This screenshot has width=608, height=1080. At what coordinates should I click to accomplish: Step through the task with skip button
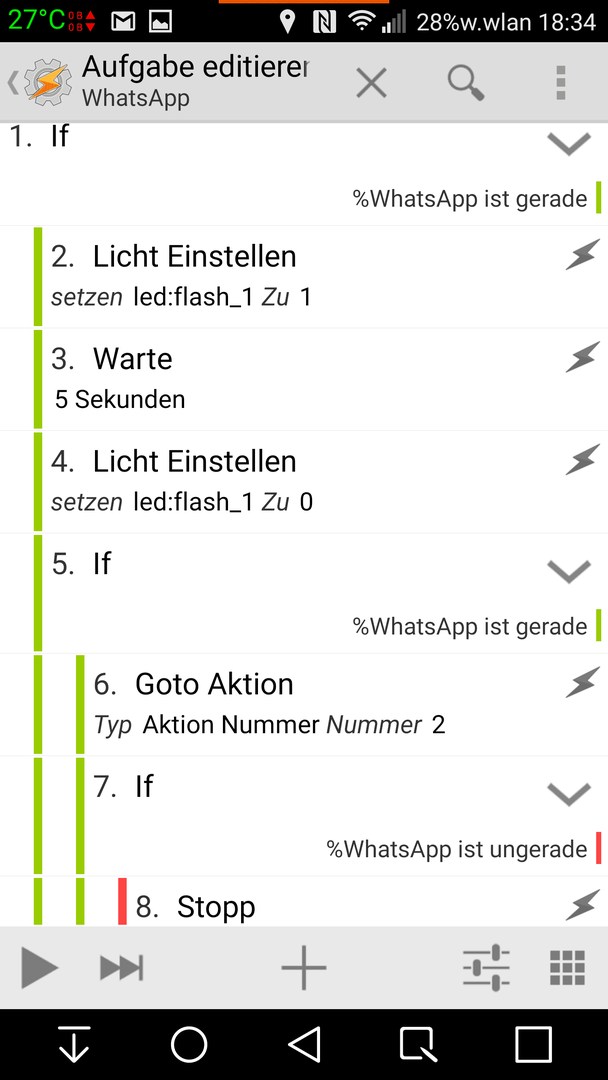[122, 968]
